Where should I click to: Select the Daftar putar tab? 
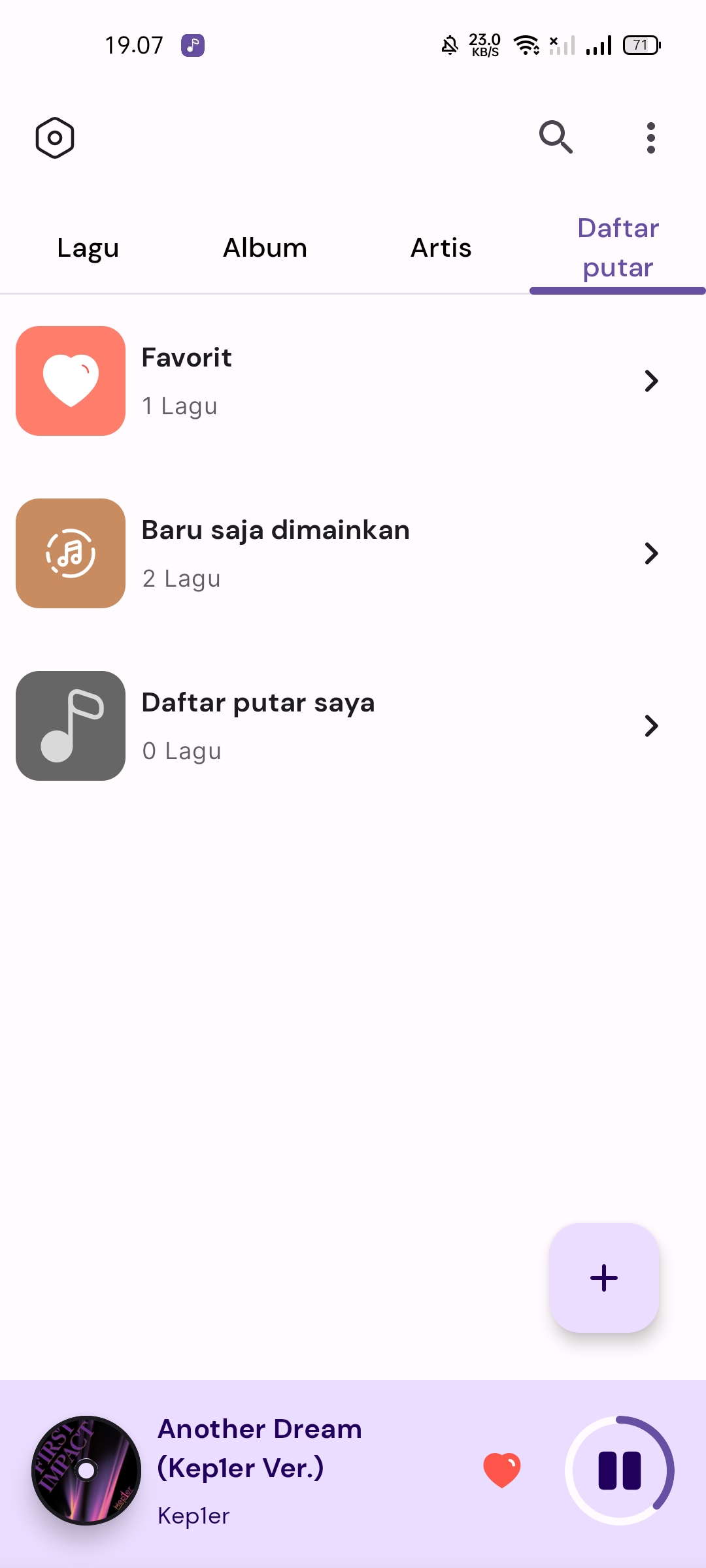click(618, 248)
